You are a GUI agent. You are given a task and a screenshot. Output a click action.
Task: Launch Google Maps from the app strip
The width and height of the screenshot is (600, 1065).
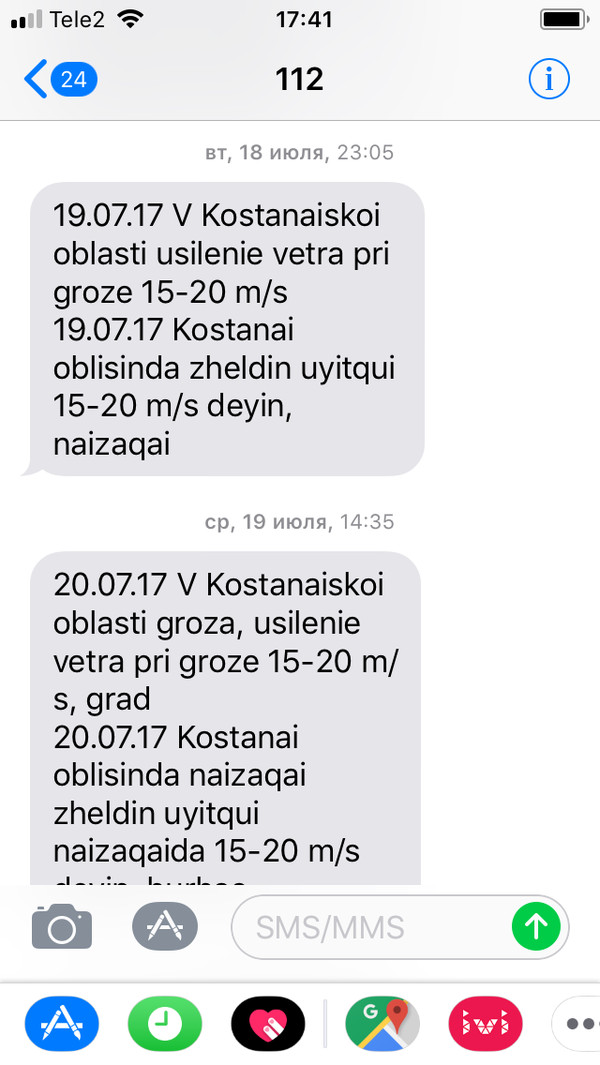point(382,1023)
